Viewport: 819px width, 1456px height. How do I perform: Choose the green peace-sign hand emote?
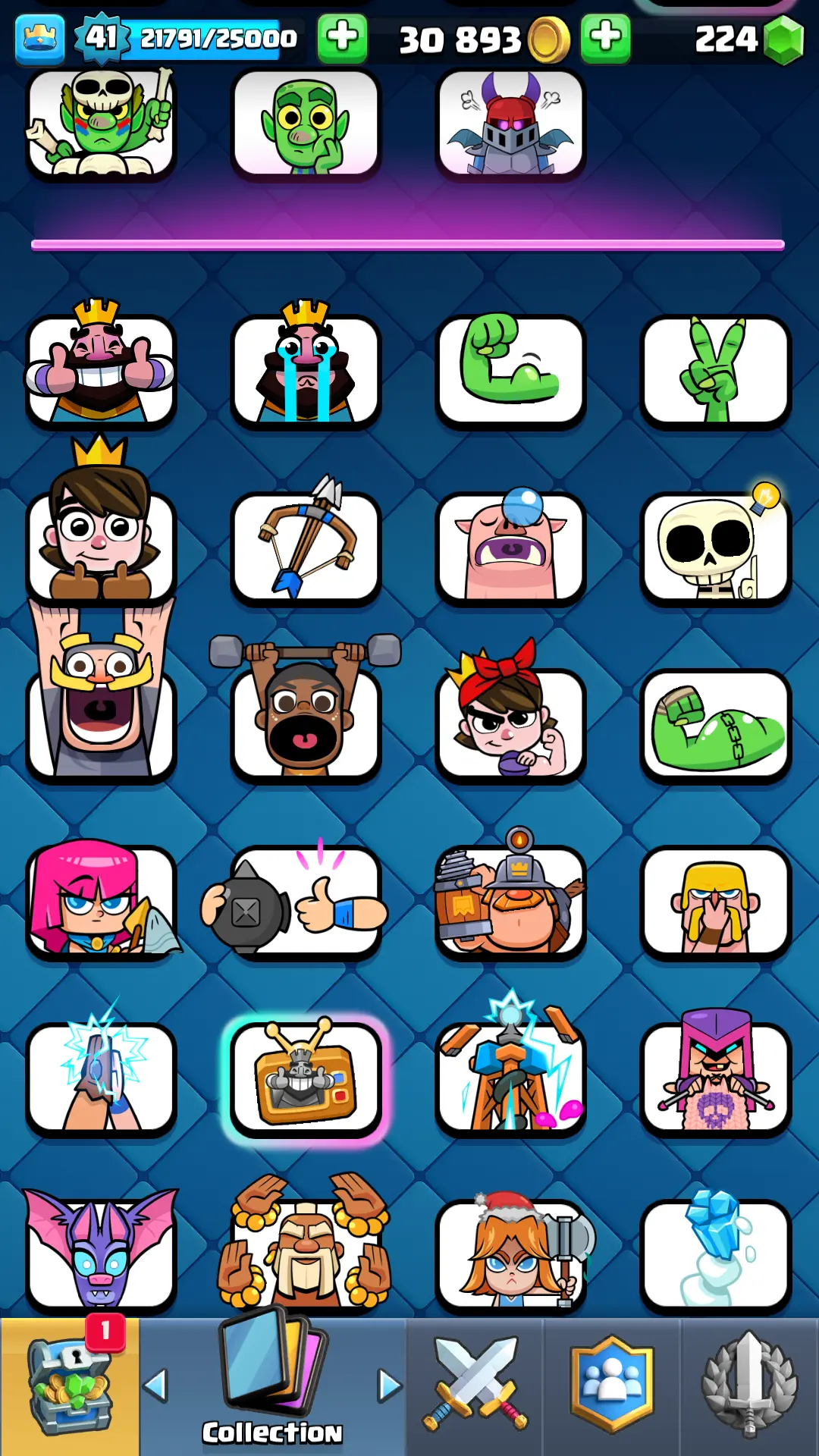coord(715,369)
